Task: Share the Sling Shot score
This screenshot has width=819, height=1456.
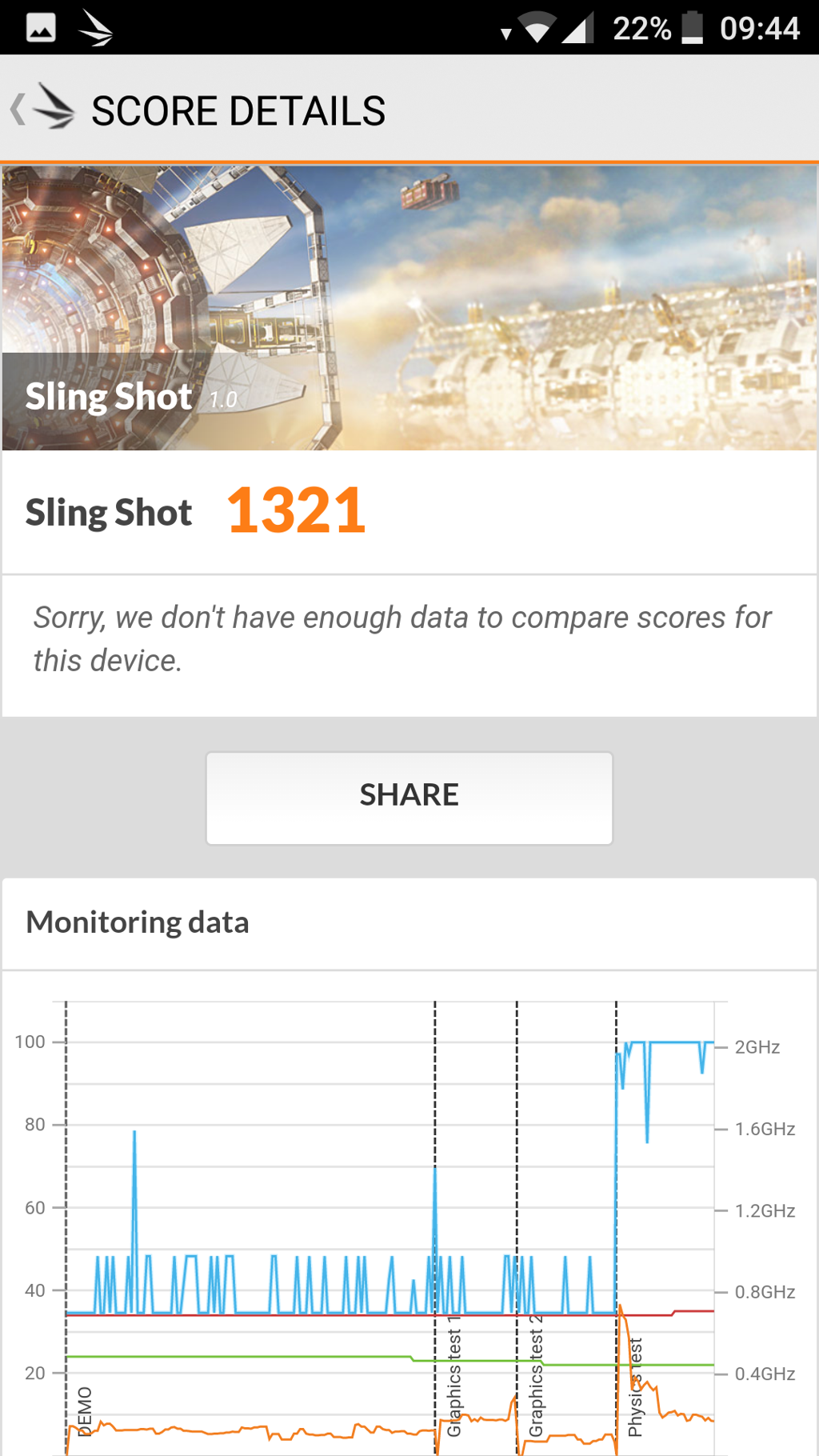Action: 409,797
